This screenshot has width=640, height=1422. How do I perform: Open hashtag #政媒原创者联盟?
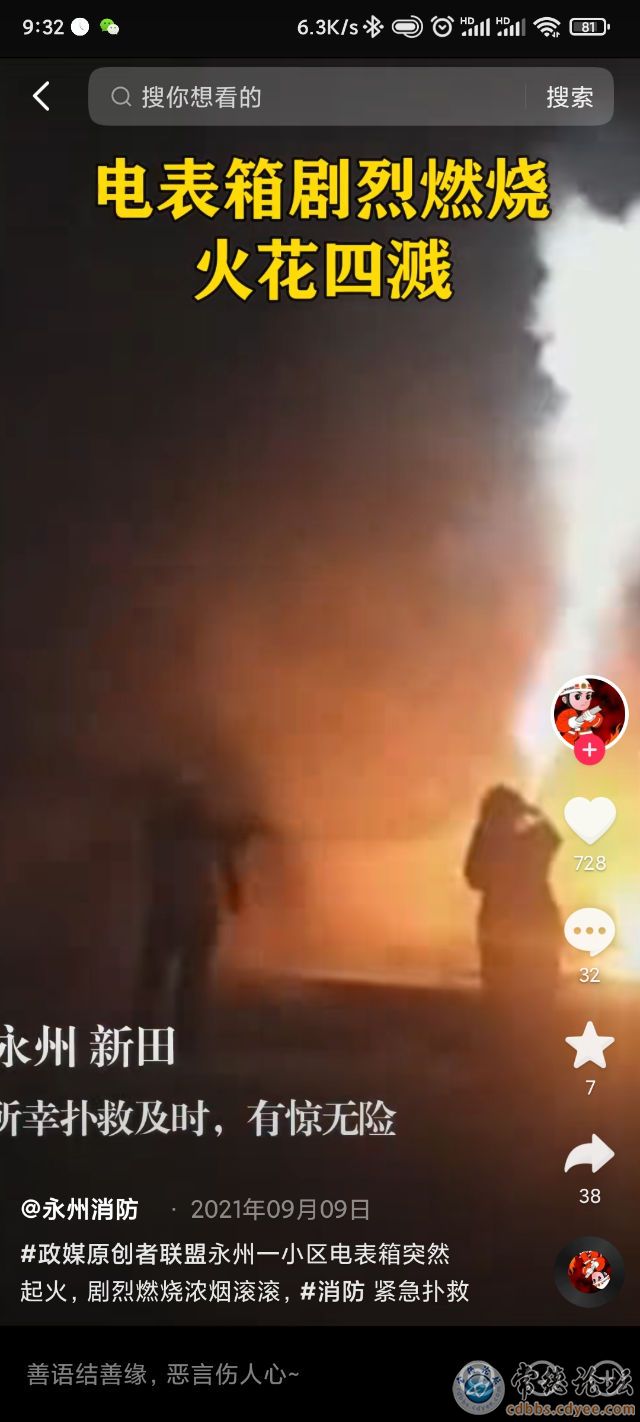pos(114,1253)
